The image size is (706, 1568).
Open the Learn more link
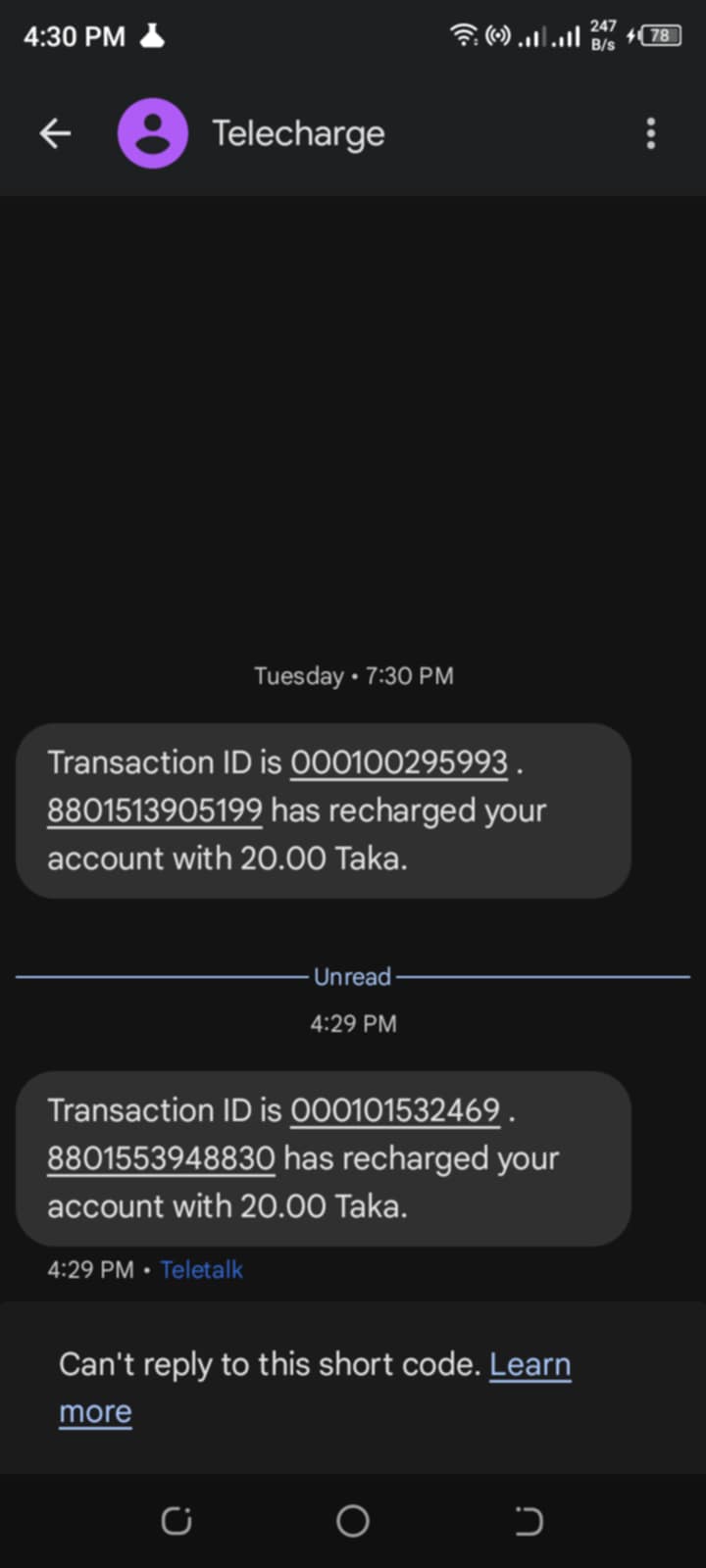tap(529, 1364)
